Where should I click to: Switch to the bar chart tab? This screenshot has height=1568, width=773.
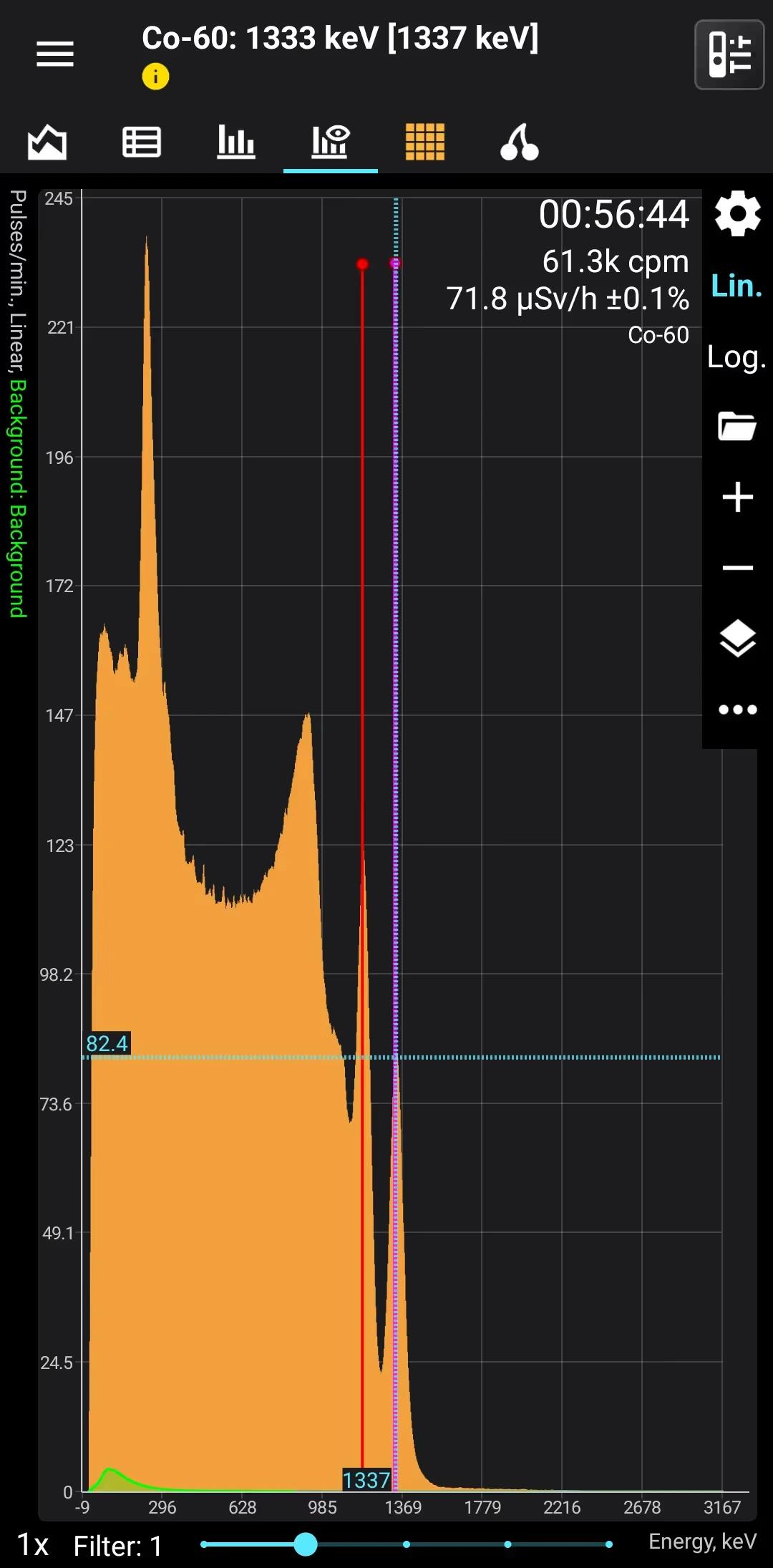pyautogui.click(x=236, y=142)
